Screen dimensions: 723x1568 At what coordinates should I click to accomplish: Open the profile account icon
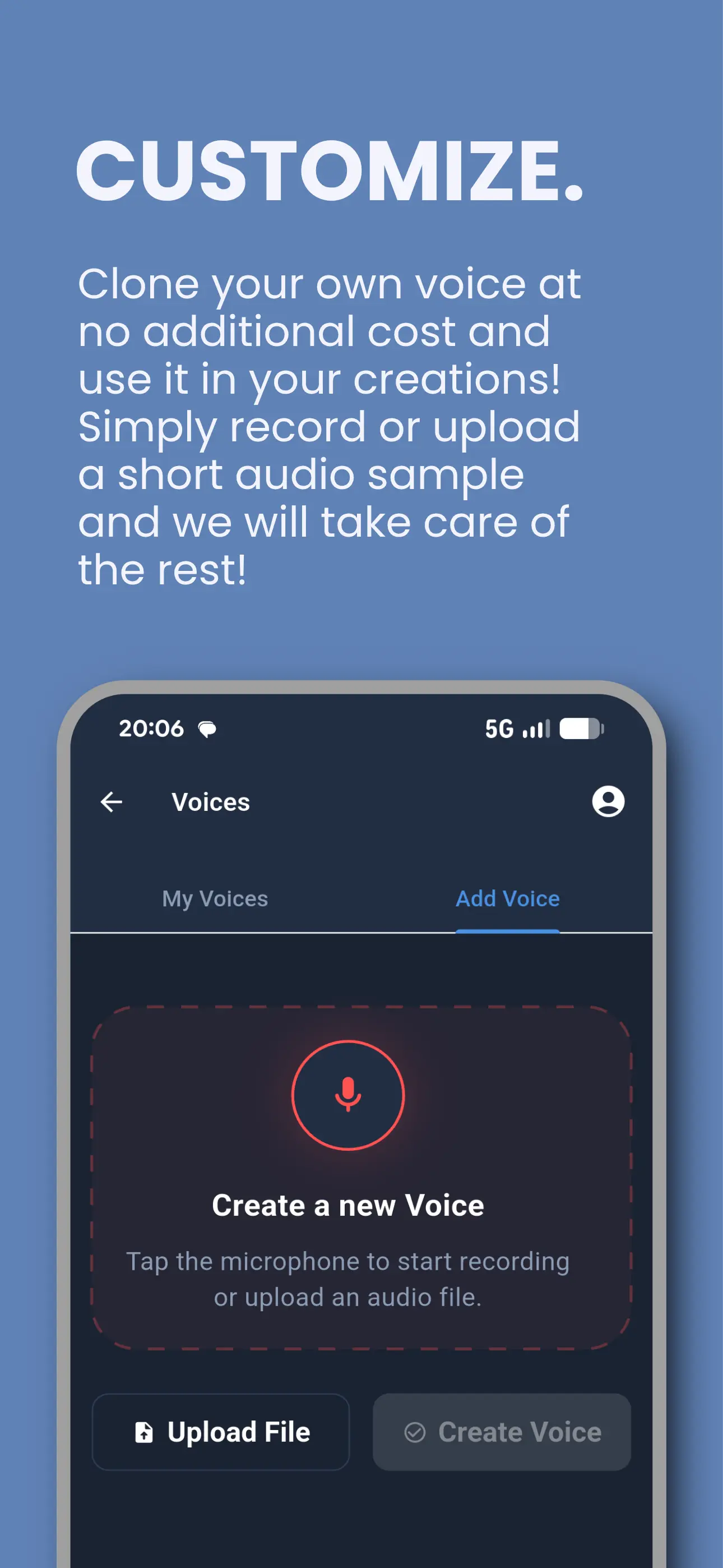(x=609, y=801)
